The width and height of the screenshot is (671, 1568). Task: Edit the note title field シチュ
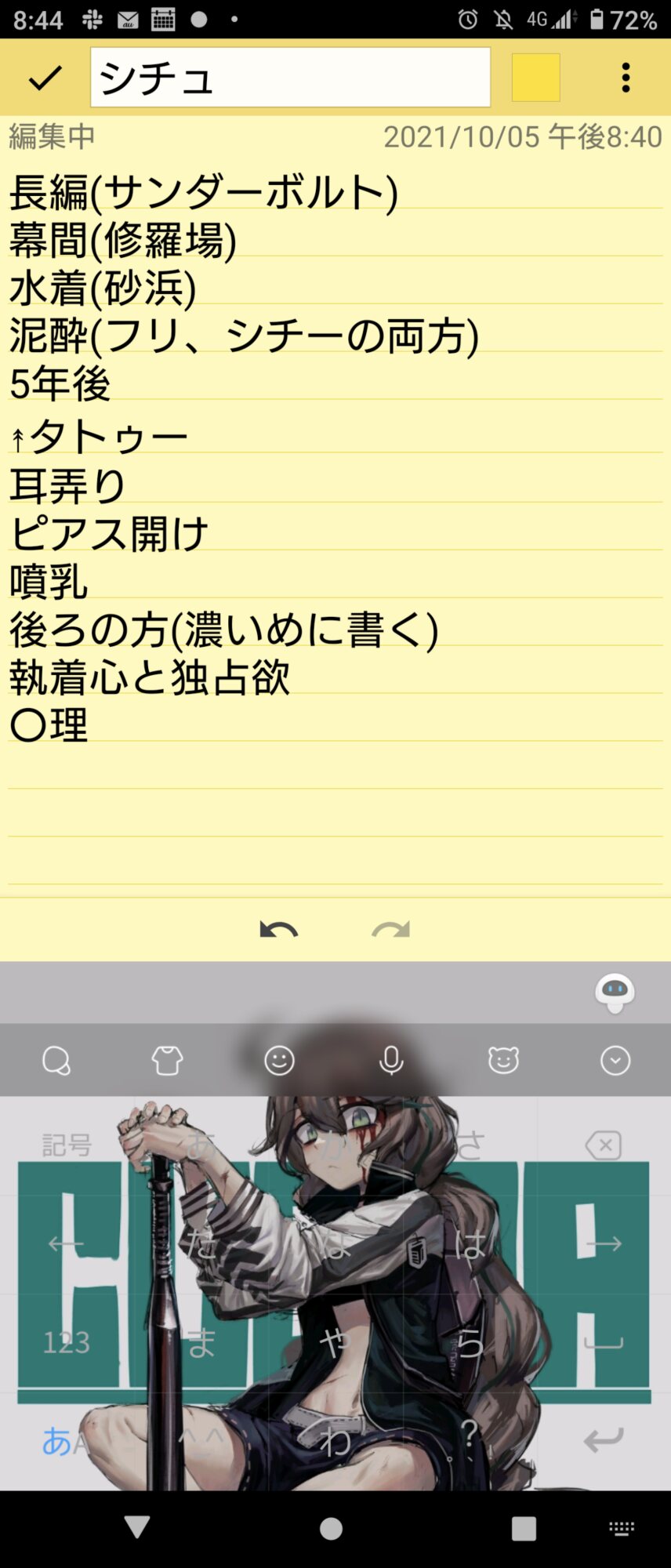click(x=291, y=77)
